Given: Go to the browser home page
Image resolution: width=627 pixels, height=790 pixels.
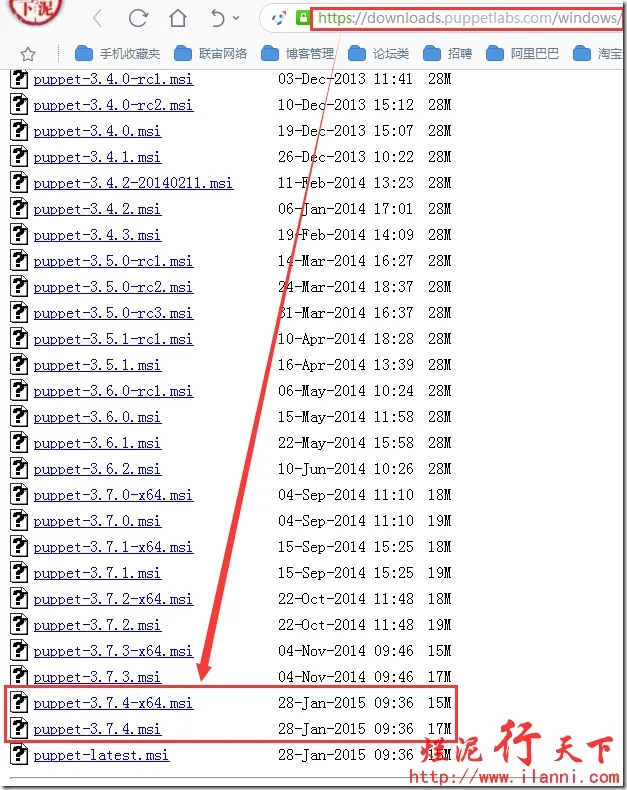Looking at the screenshot, I should [178, 19].
